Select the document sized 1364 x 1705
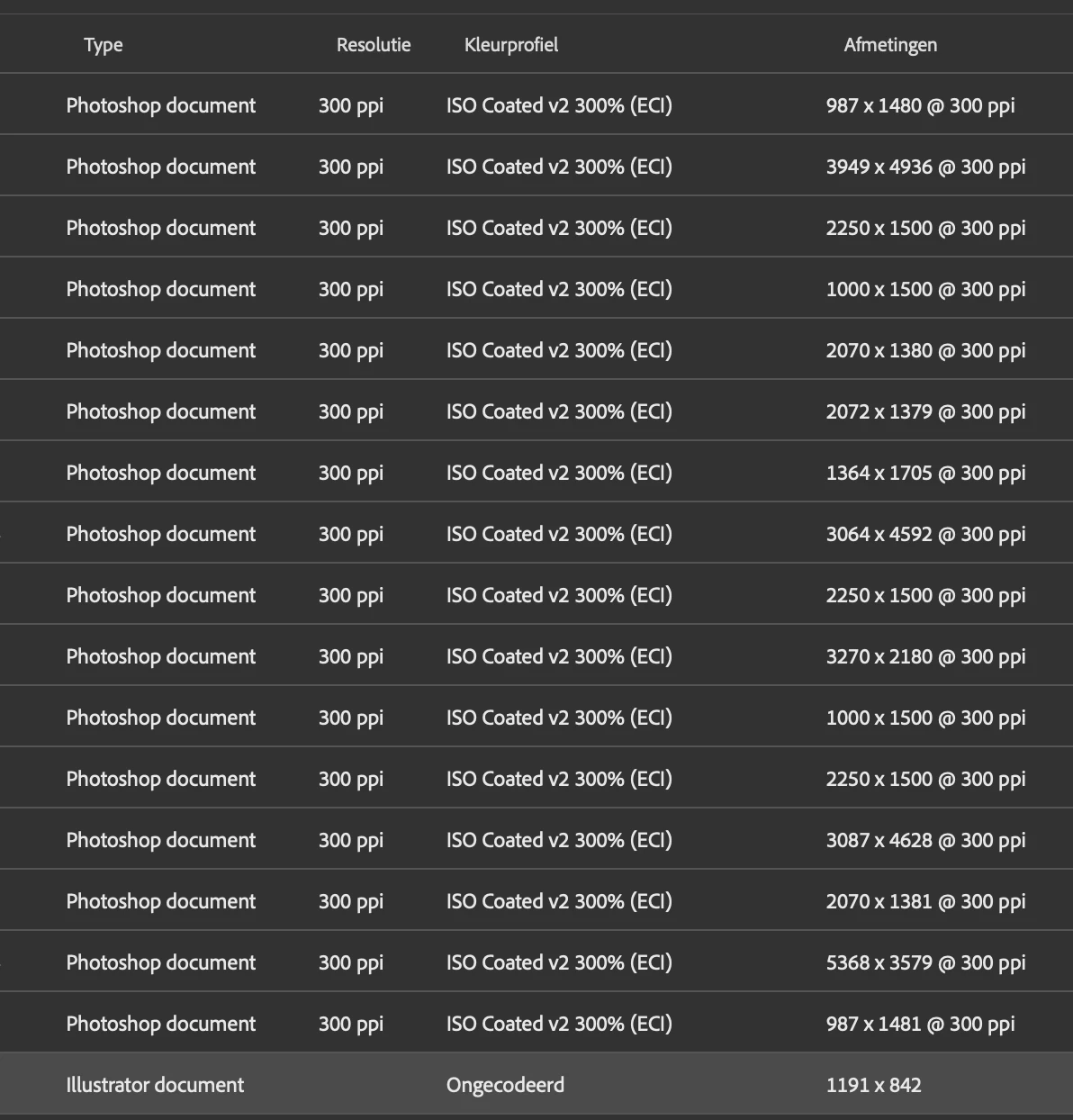1073x1120 pixels. pyautogui.click(x=925, y=473)
